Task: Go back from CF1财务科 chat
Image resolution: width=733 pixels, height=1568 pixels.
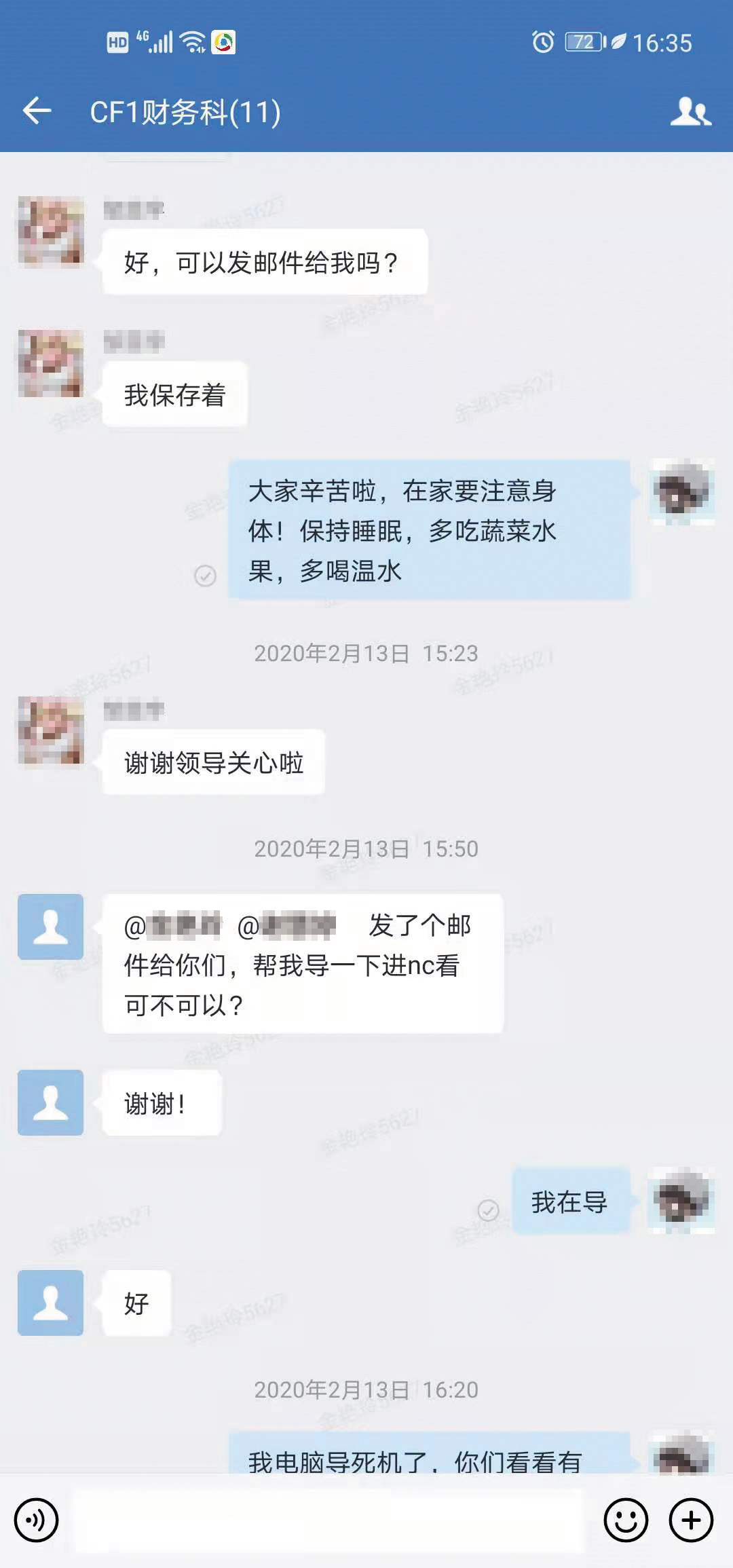Action: point(37,111)
